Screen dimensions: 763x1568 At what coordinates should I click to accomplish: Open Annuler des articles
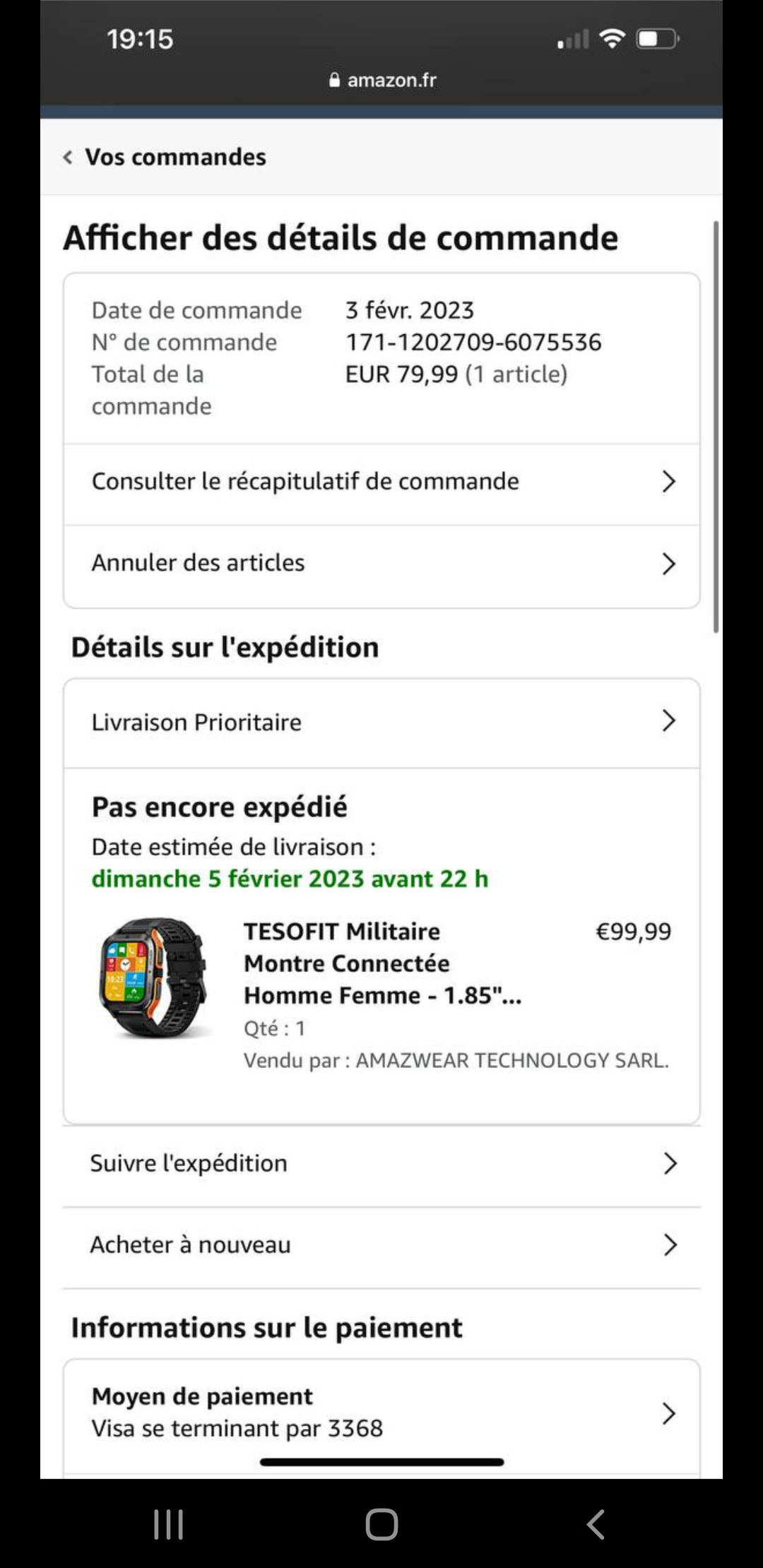coord(381,564)
